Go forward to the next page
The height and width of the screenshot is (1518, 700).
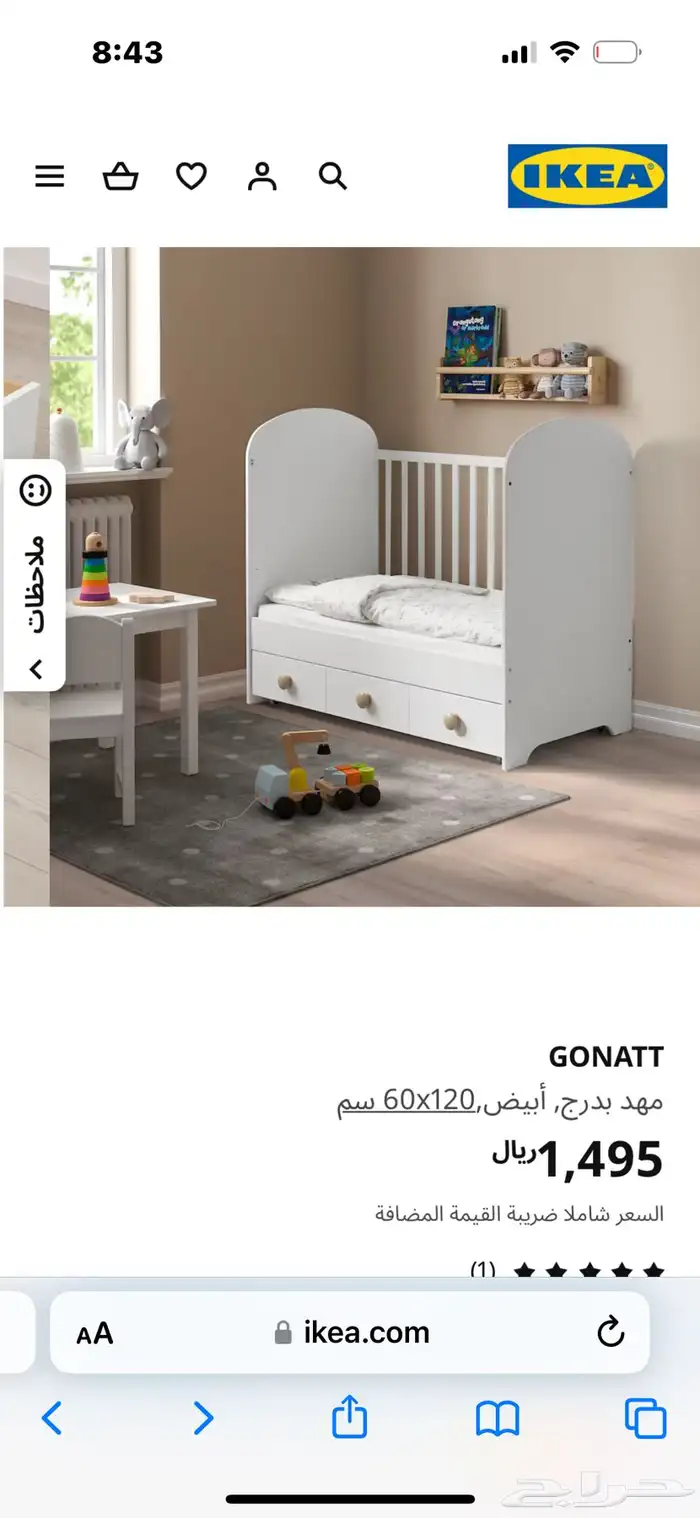click(203, 1418)
